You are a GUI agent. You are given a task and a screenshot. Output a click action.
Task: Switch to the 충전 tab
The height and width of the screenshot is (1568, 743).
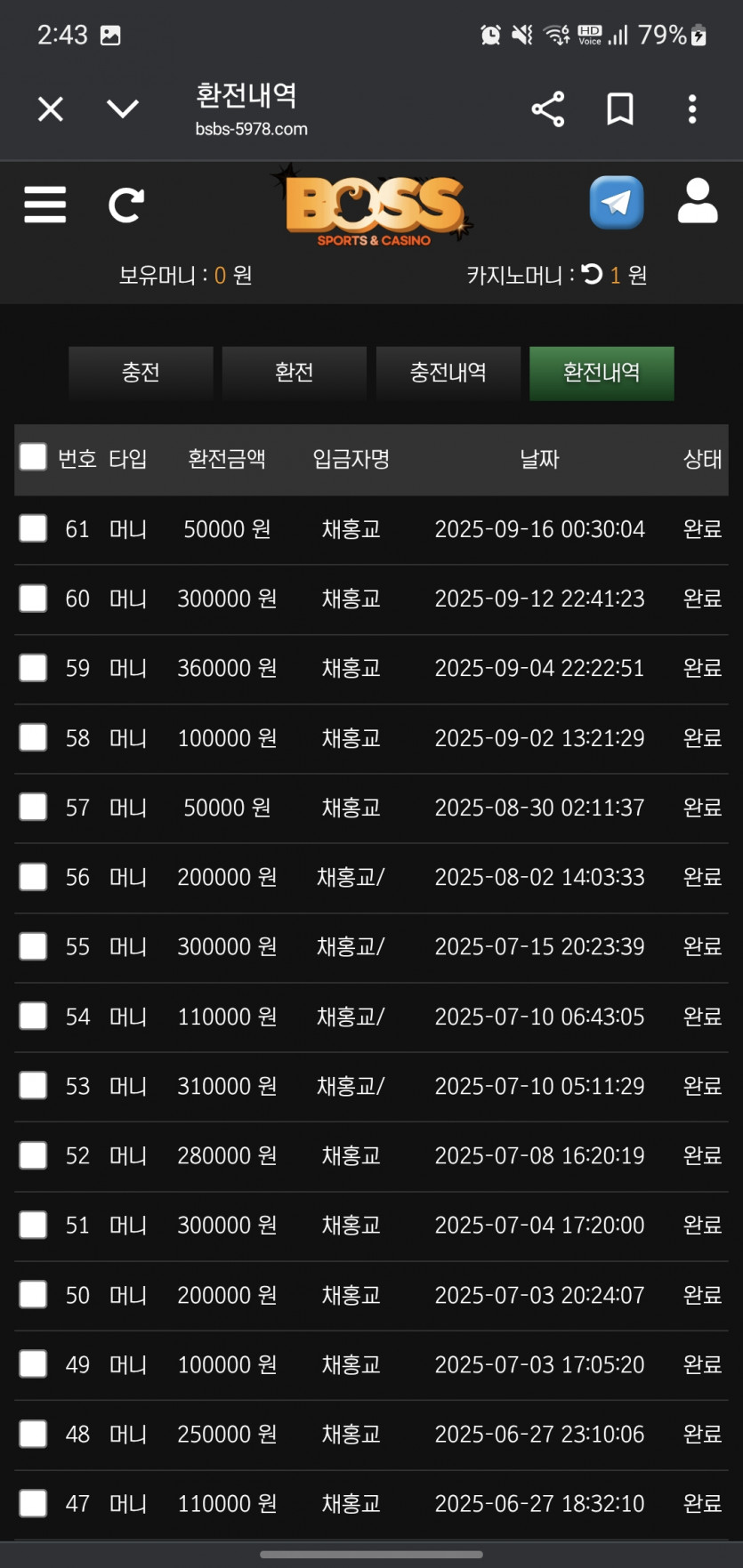tap(141, 373)
